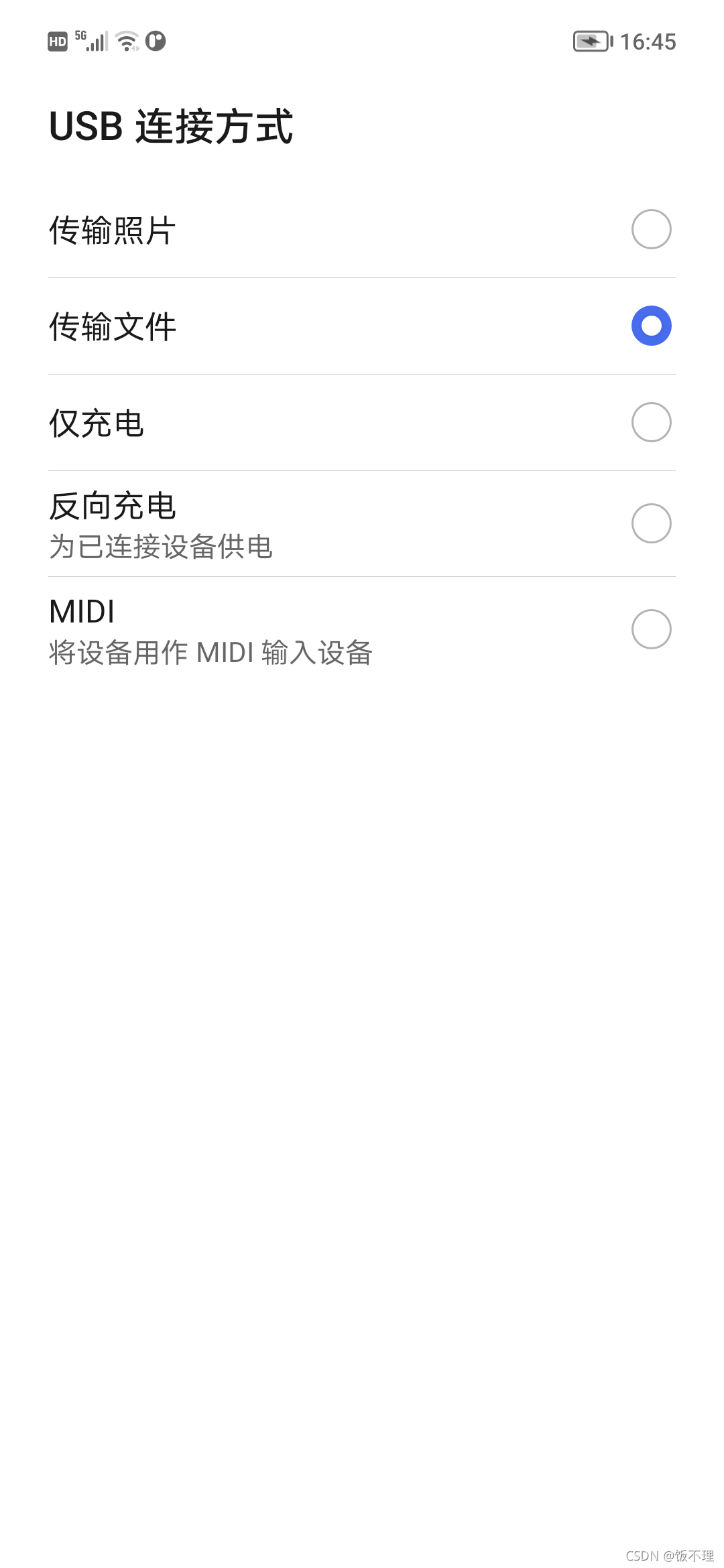Choose 传输文件 as USB connection mode
724x1568 pixels.
coord(651,326)
